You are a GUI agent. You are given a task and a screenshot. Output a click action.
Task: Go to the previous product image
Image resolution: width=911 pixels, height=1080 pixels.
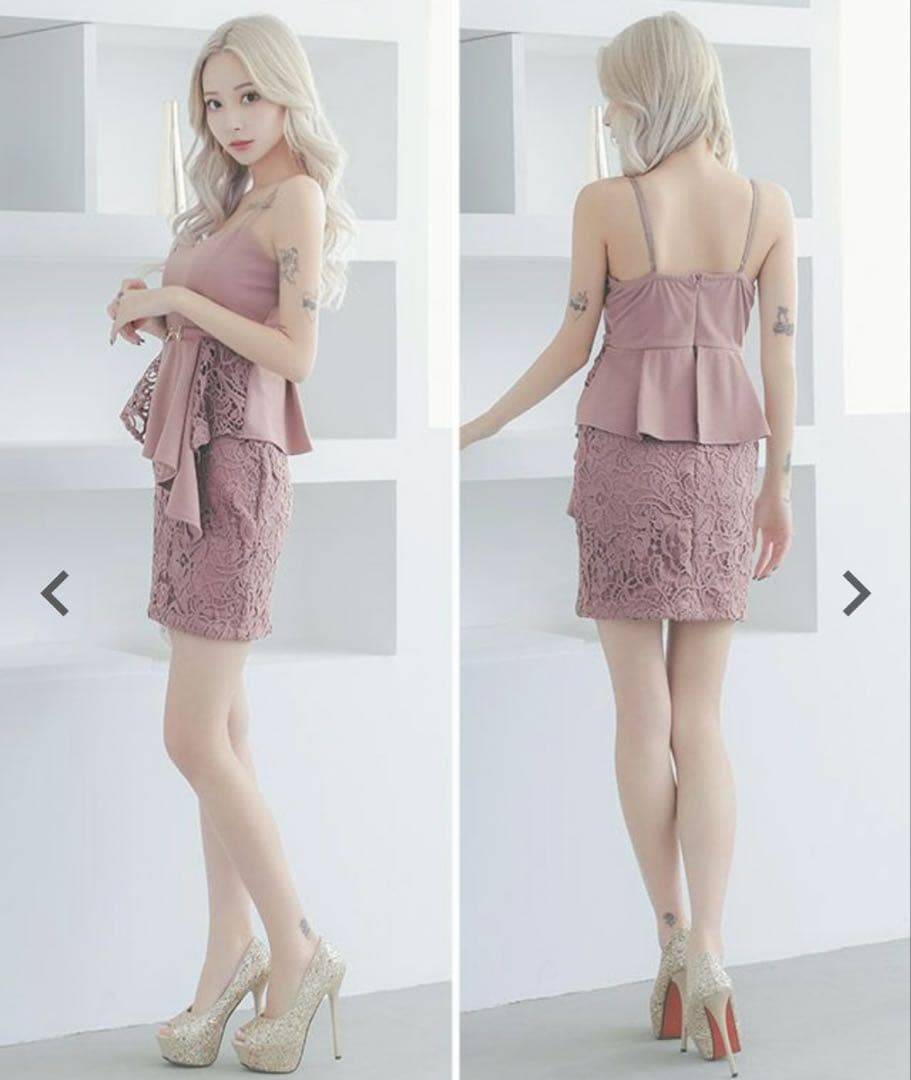tap(55, 593)
